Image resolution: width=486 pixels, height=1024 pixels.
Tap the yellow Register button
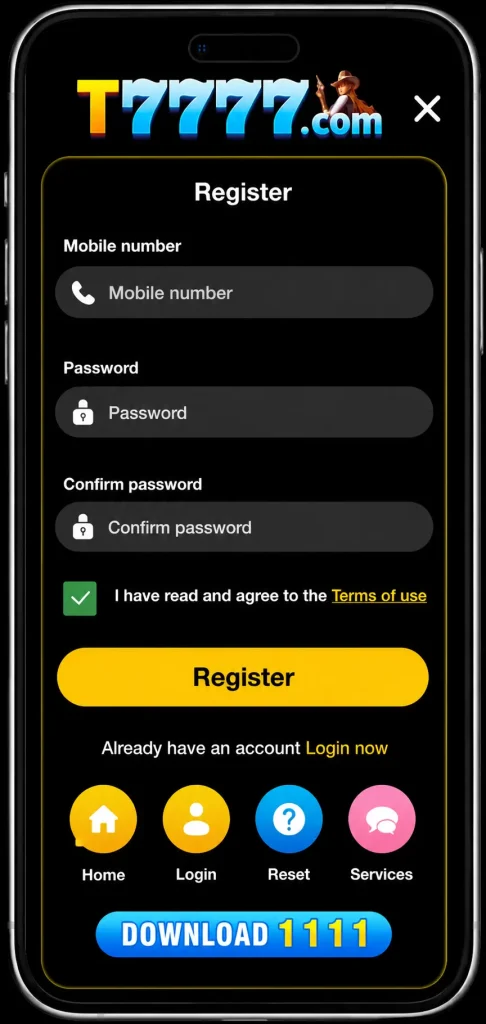coord(243,677)
